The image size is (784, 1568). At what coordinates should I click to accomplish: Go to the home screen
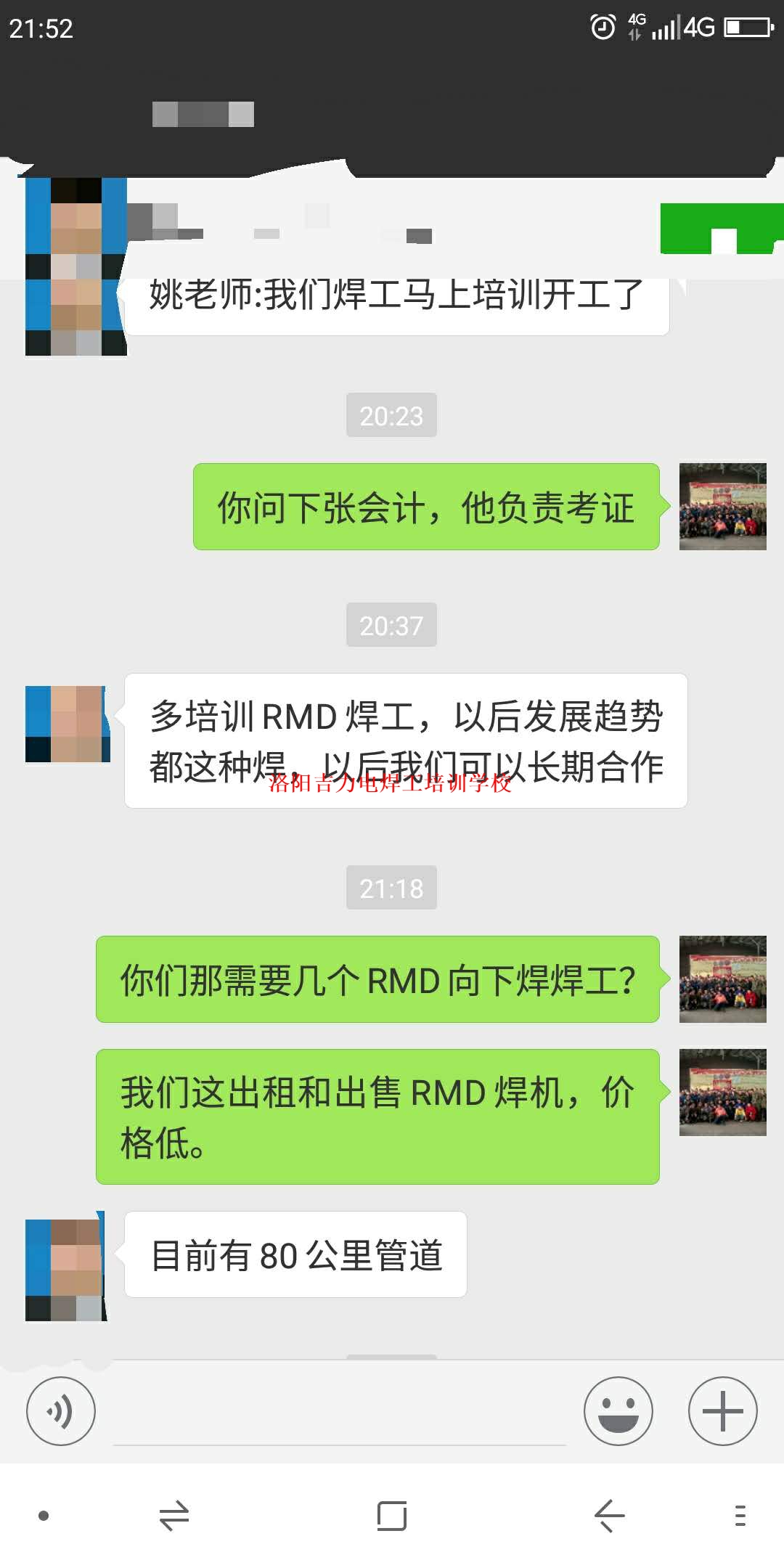pyautogui.click(x=391, y=1516)
